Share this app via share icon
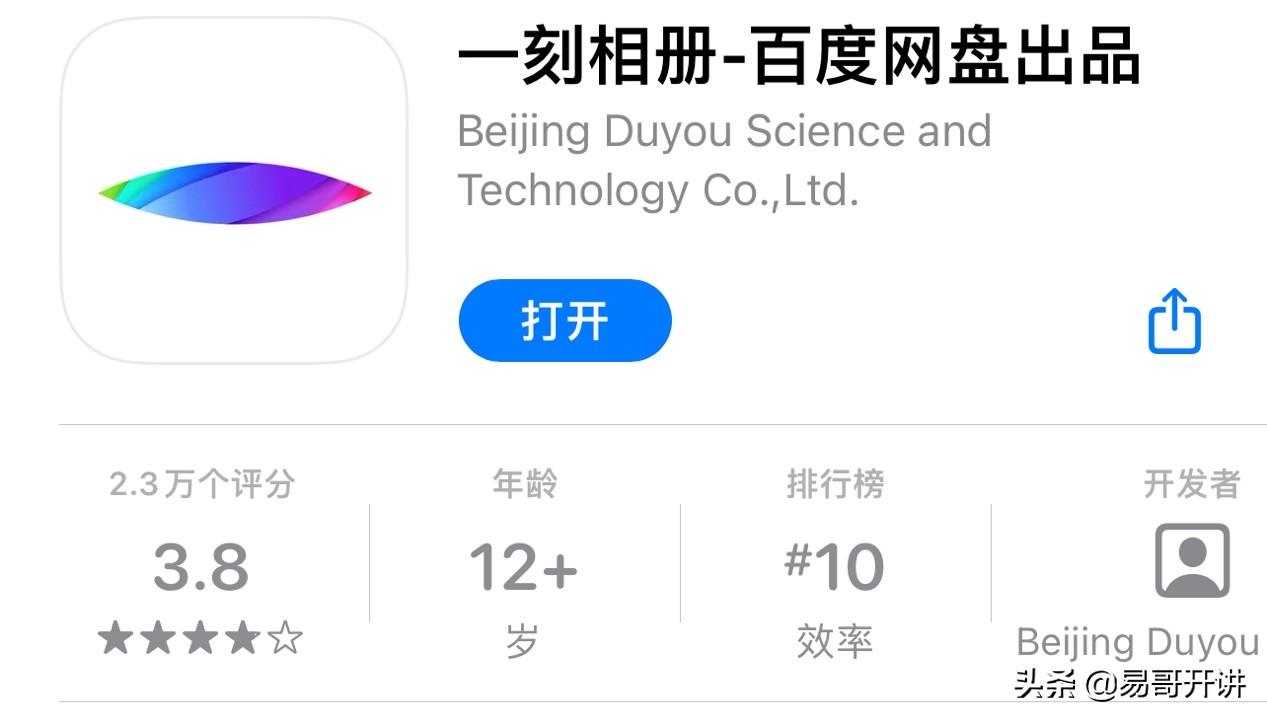Image resolution: width=1267 pixels, height=721 pixels. 1174,321
